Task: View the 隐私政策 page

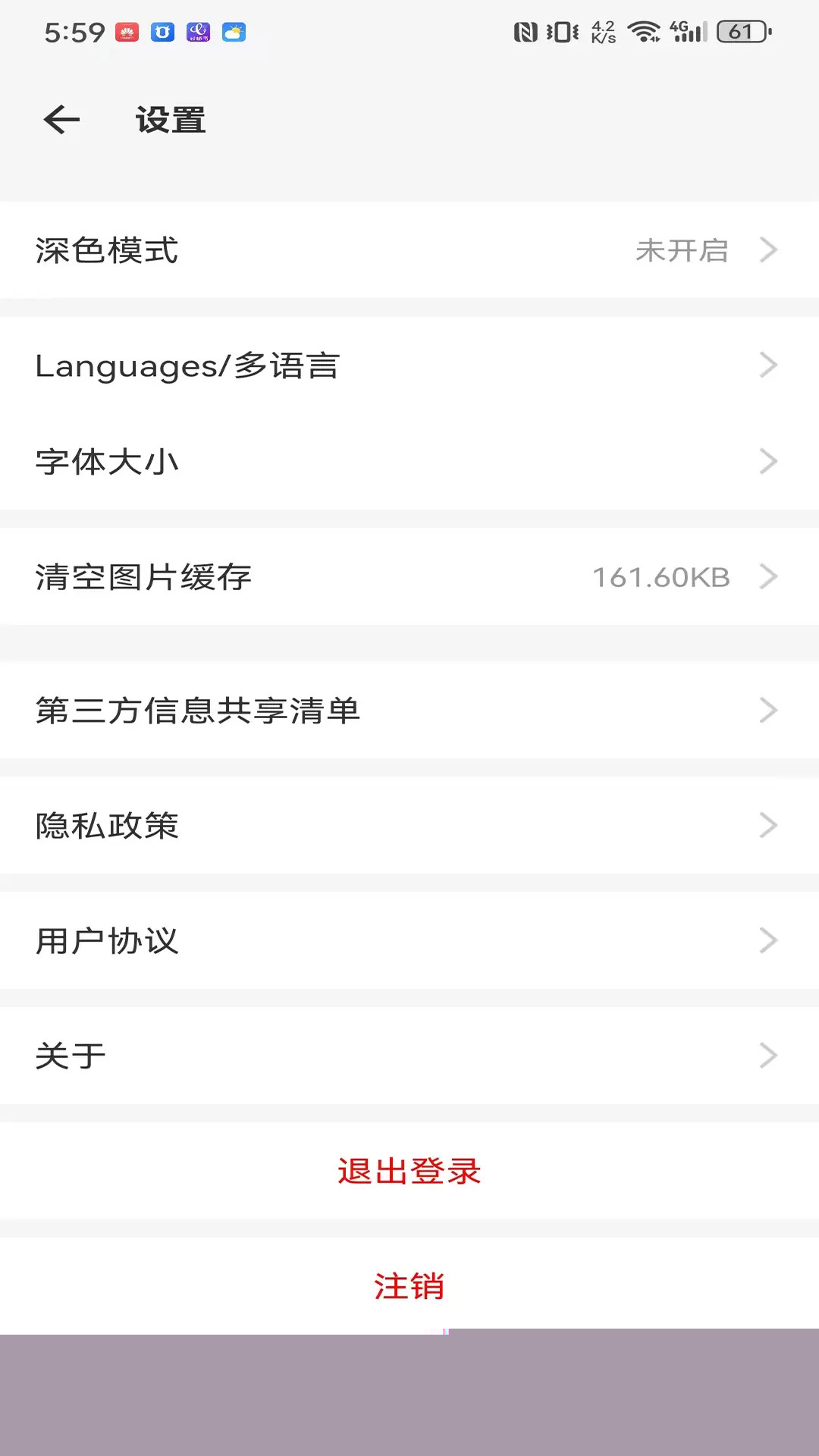Action: (409, 826)
